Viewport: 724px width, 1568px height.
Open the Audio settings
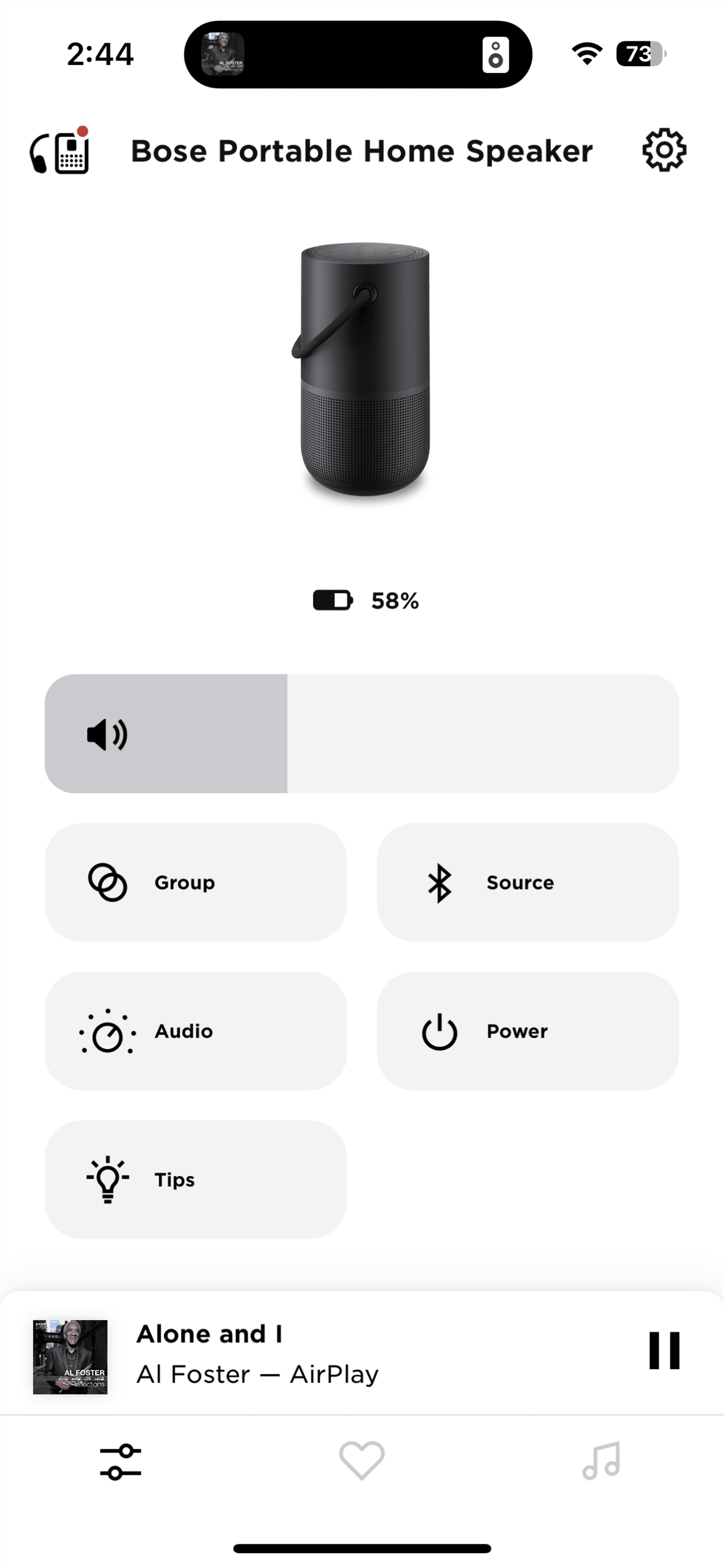[196, 1030]
